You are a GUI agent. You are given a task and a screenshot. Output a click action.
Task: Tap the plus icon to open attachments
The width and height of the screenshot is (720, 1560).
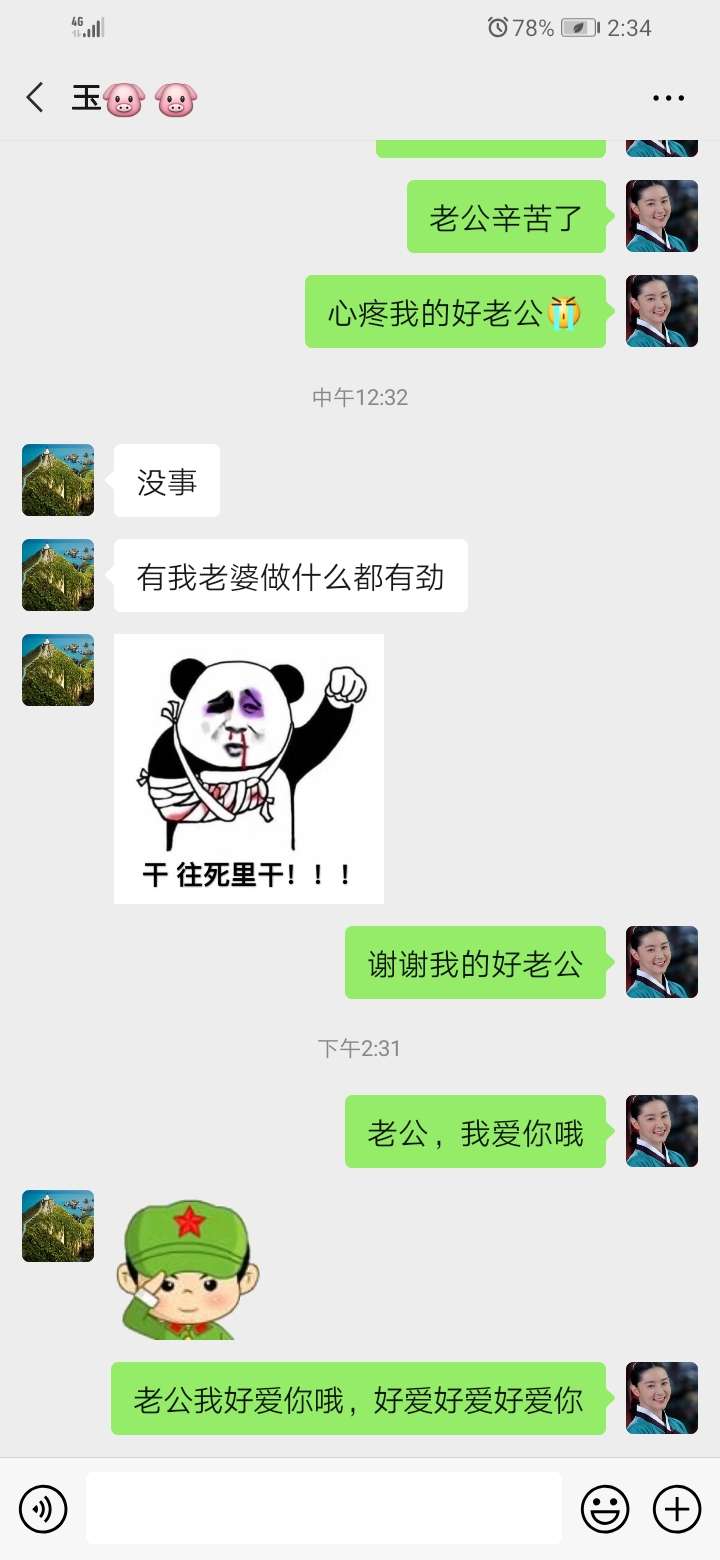pos(677,1508)
